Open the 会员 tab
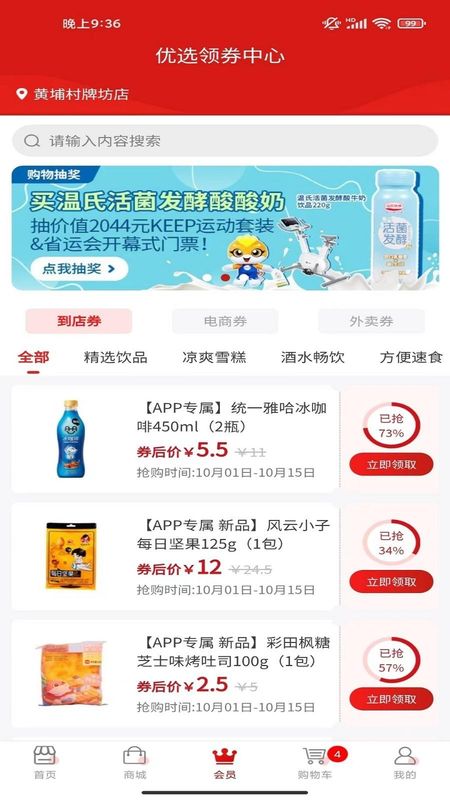The image size is (450, 800). [225, 763]
